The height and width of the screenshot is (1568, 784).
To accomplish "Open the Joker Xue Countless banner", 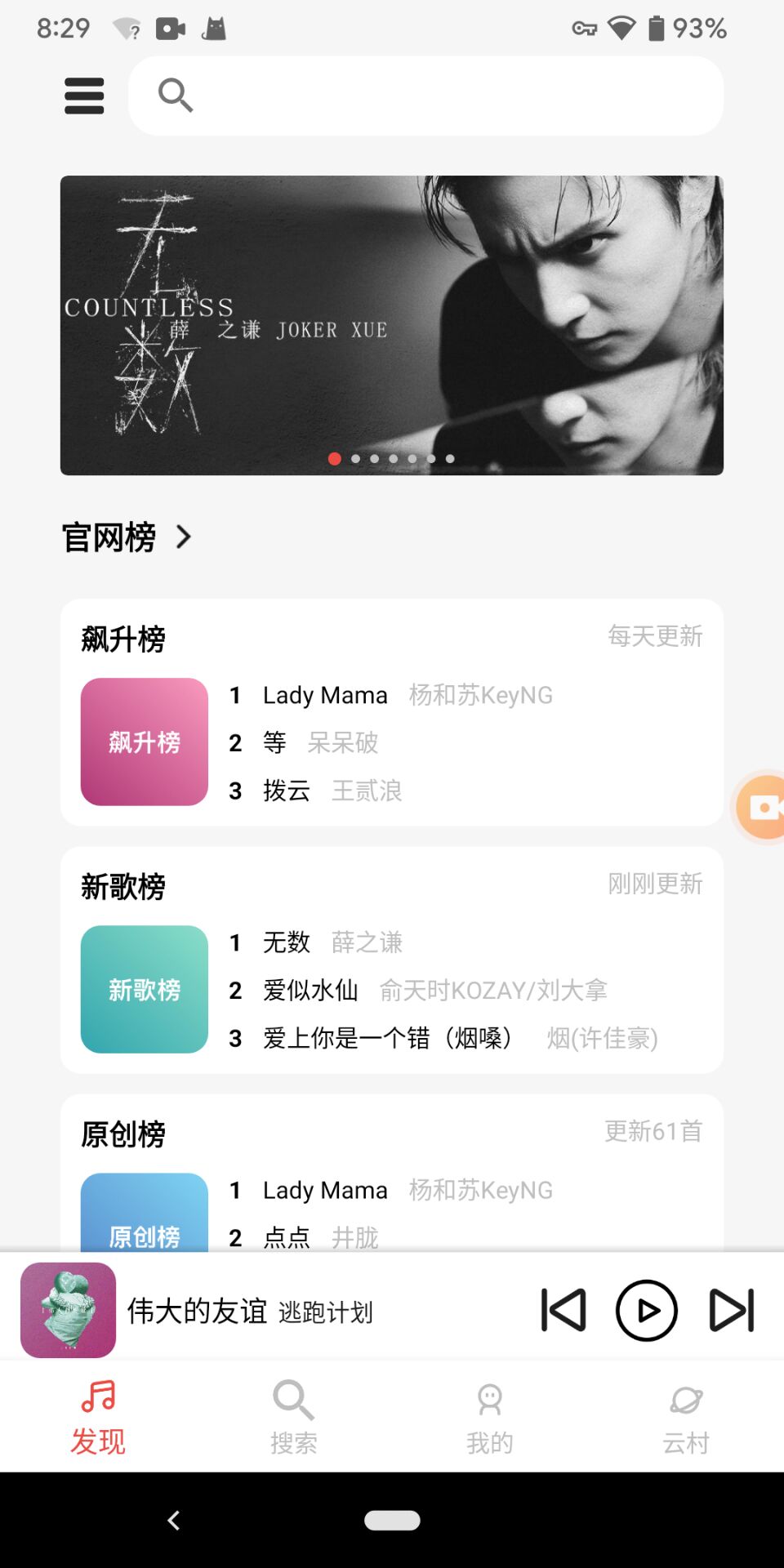I will pos(392,325).
